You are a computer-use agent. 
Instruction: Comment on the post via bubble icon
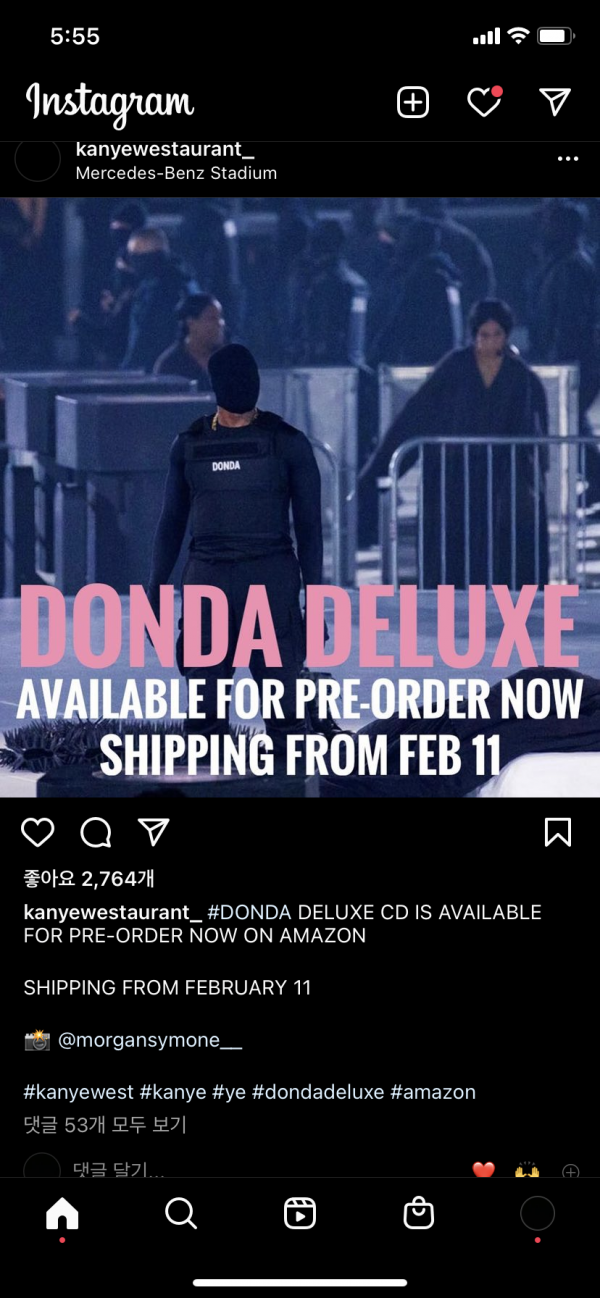96,832
